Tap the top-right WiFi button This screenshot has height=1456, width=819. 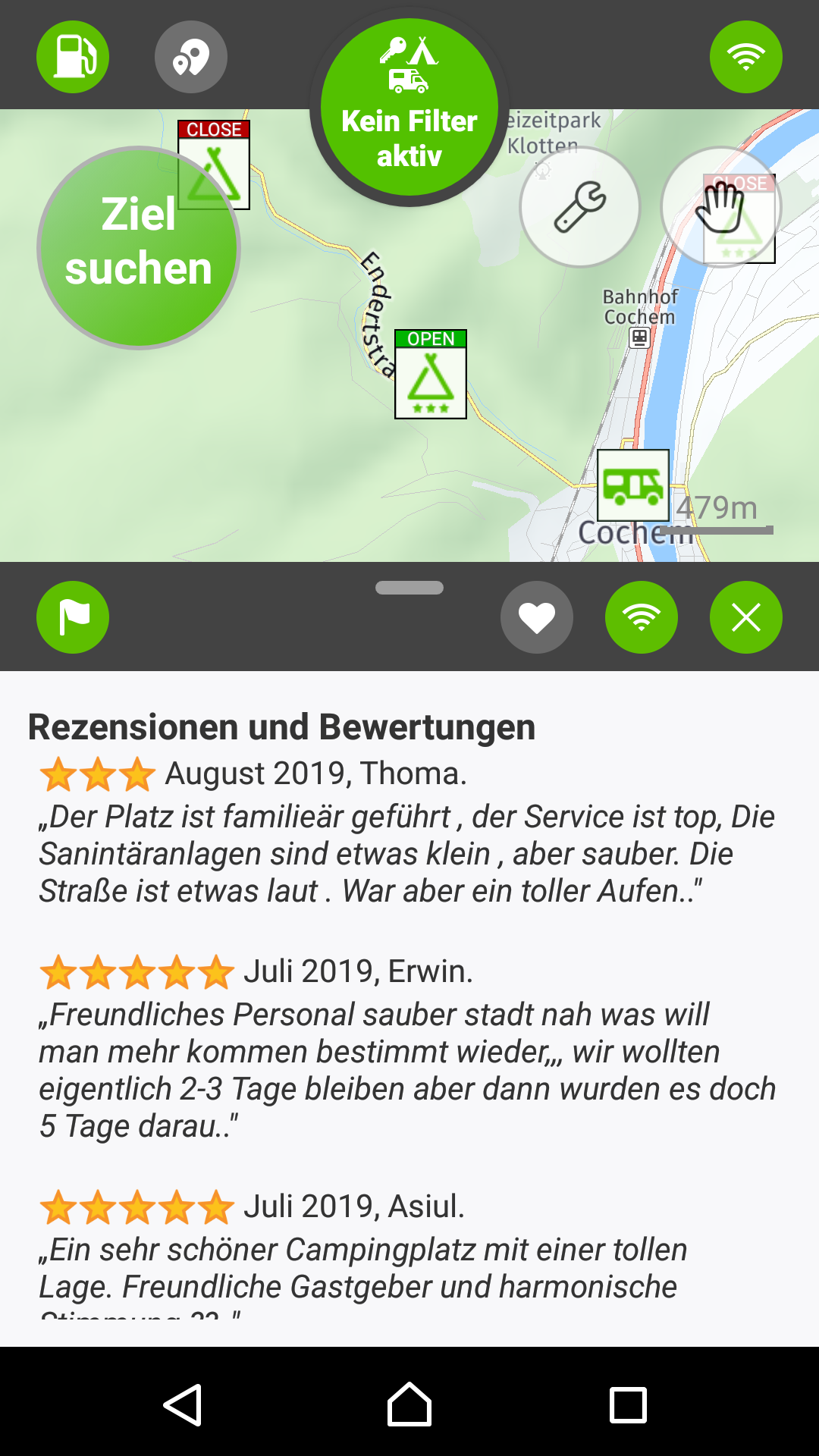[x=746, y=57]
